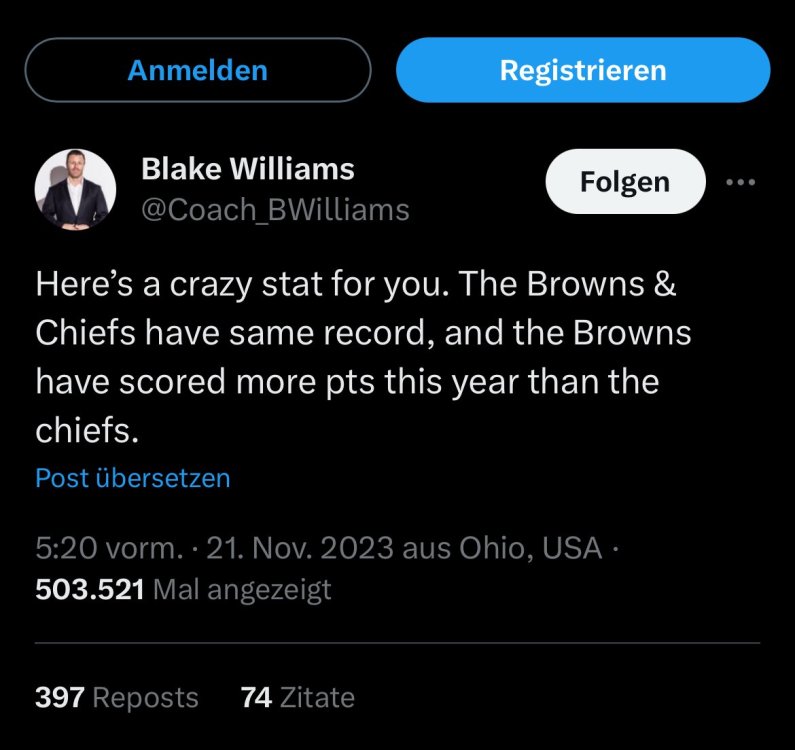This screenshot has height=750, width=795.
Task: Open the @Coach_BWilliams handle
Action: [275, 209]
